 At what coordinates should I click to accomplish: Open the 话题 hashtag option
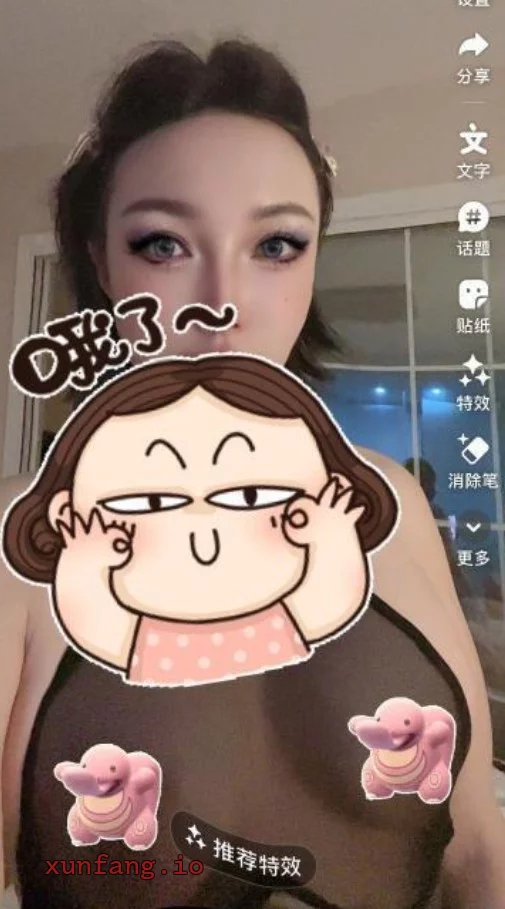(474, 217)
